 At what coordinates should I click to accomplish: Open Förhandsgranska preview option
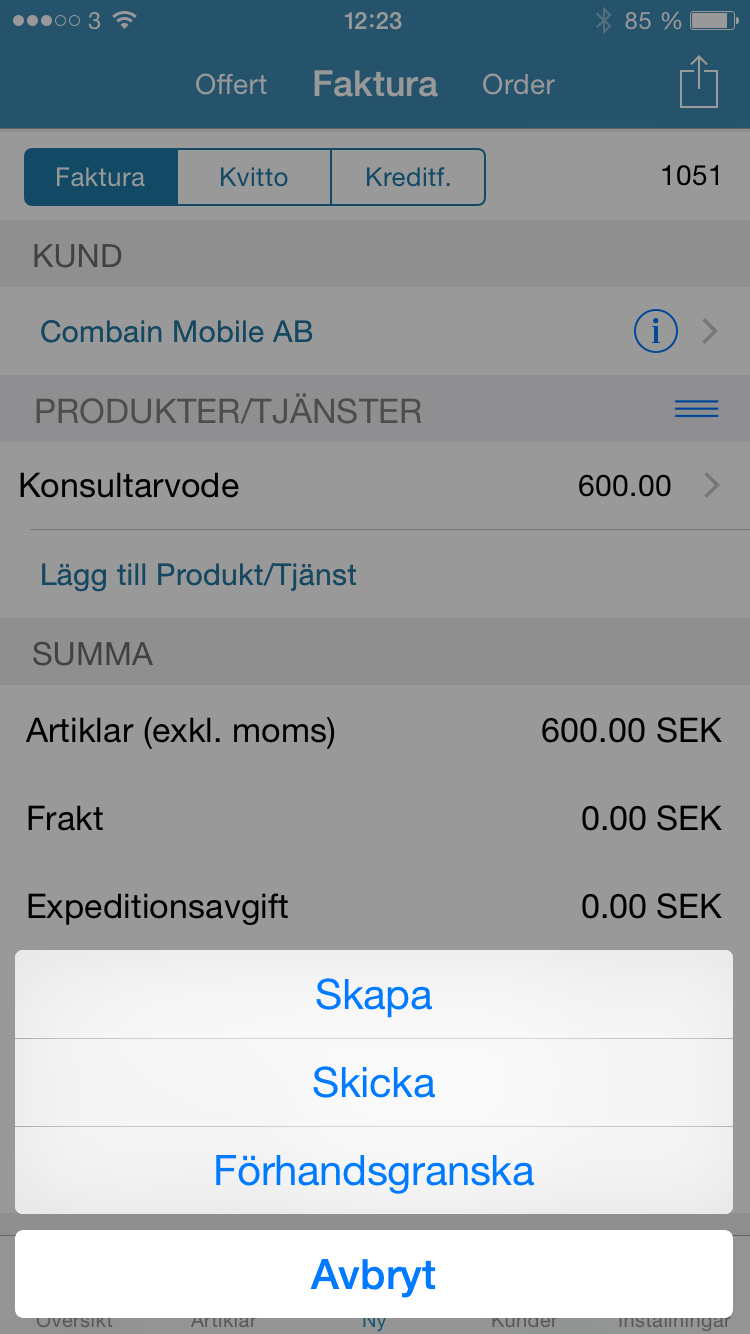tap(374, 1171)
